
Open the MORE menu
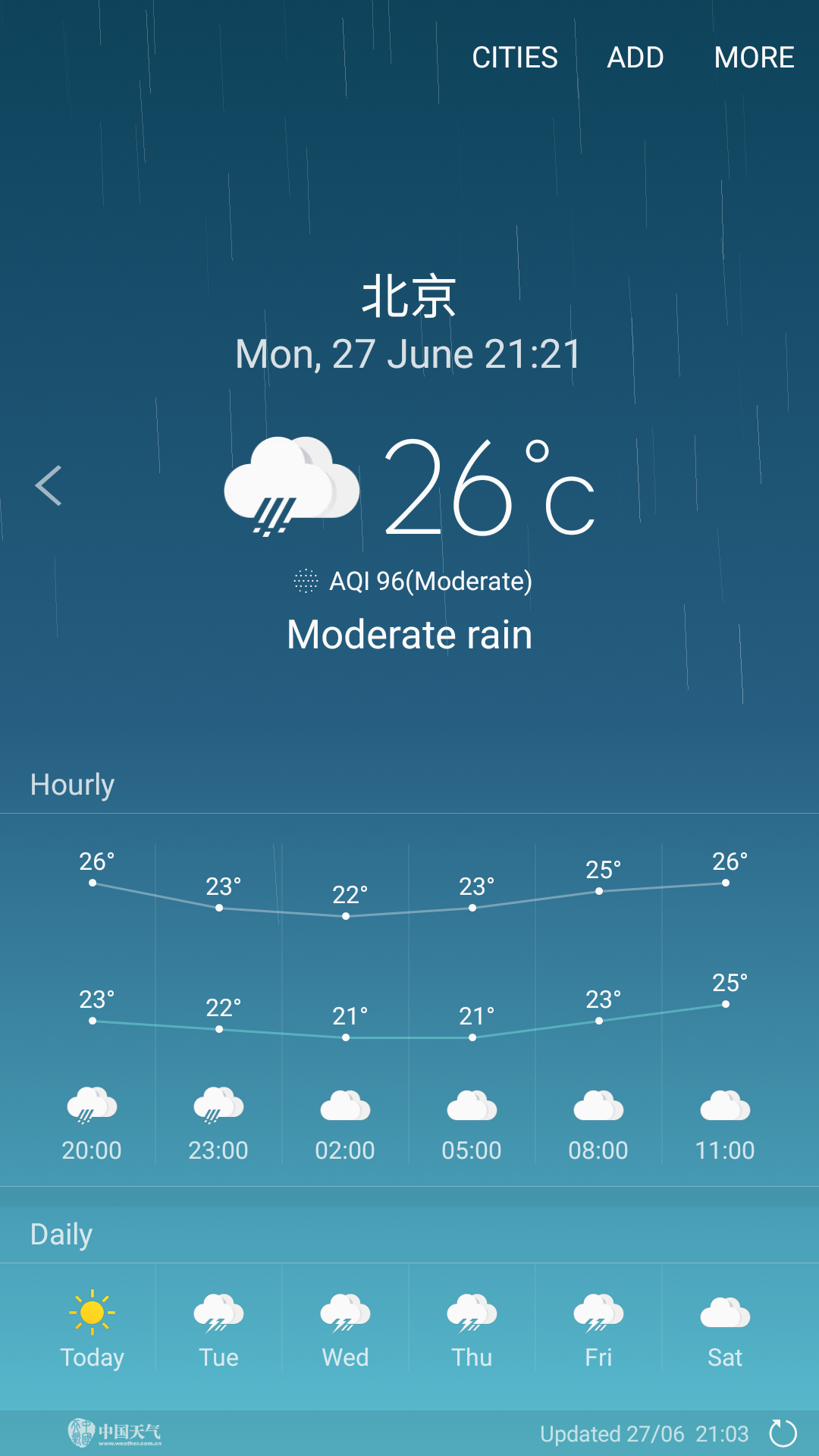754,58
